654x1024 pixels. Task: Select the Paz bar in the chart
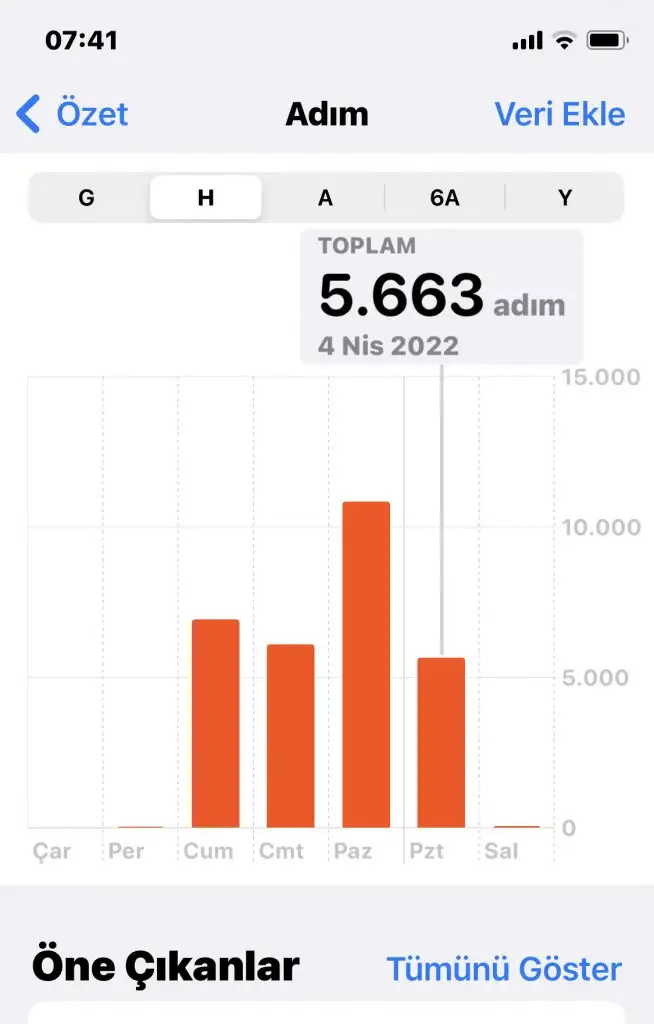[x=365, y=664]
